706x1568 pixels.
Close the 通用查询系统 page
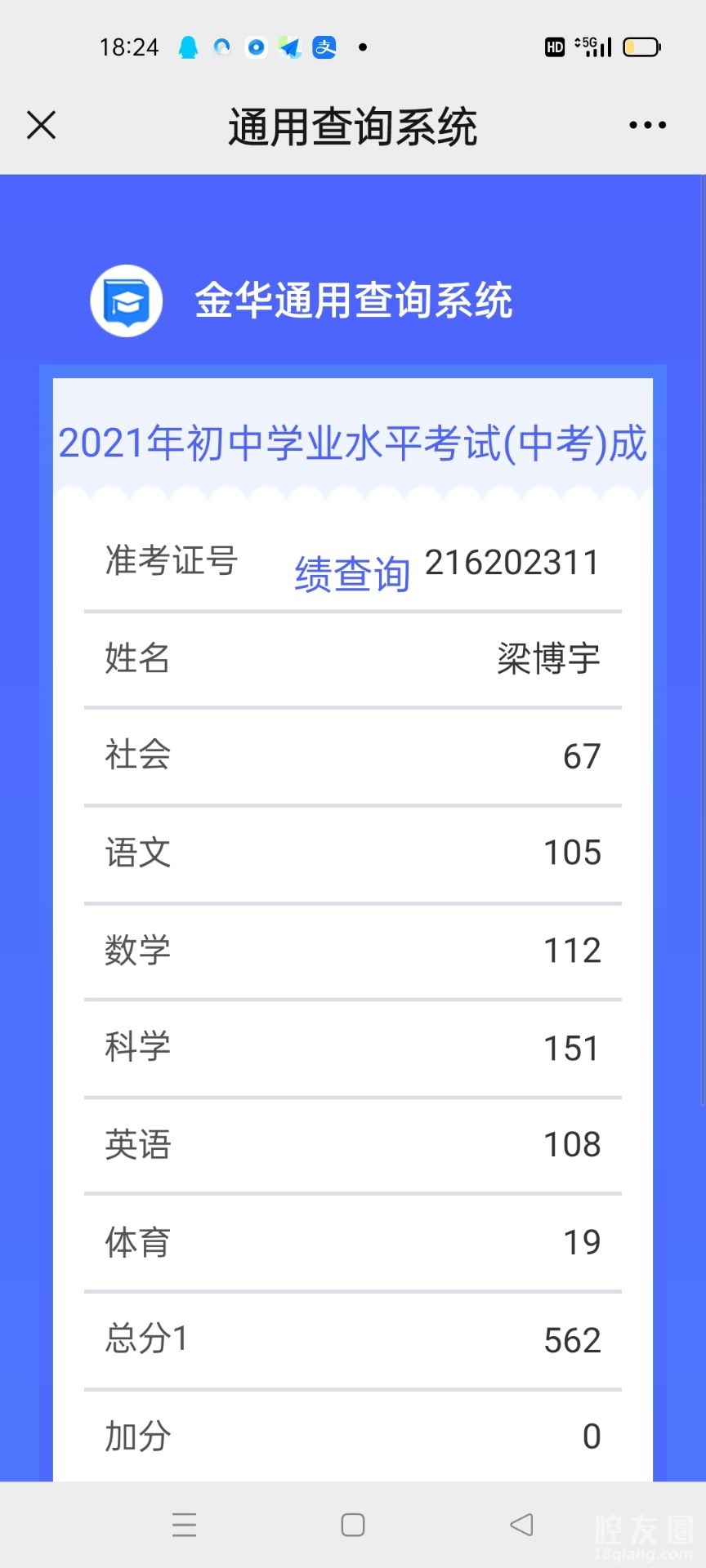coord(42,126)
